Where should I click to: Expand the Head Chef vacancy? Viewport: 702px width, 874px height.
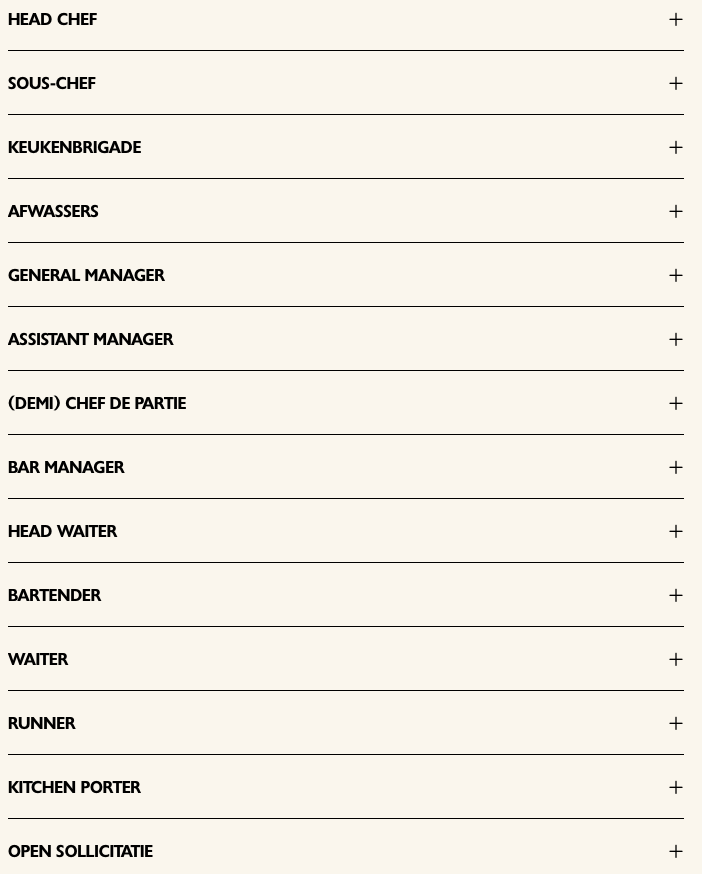(346, 20)
